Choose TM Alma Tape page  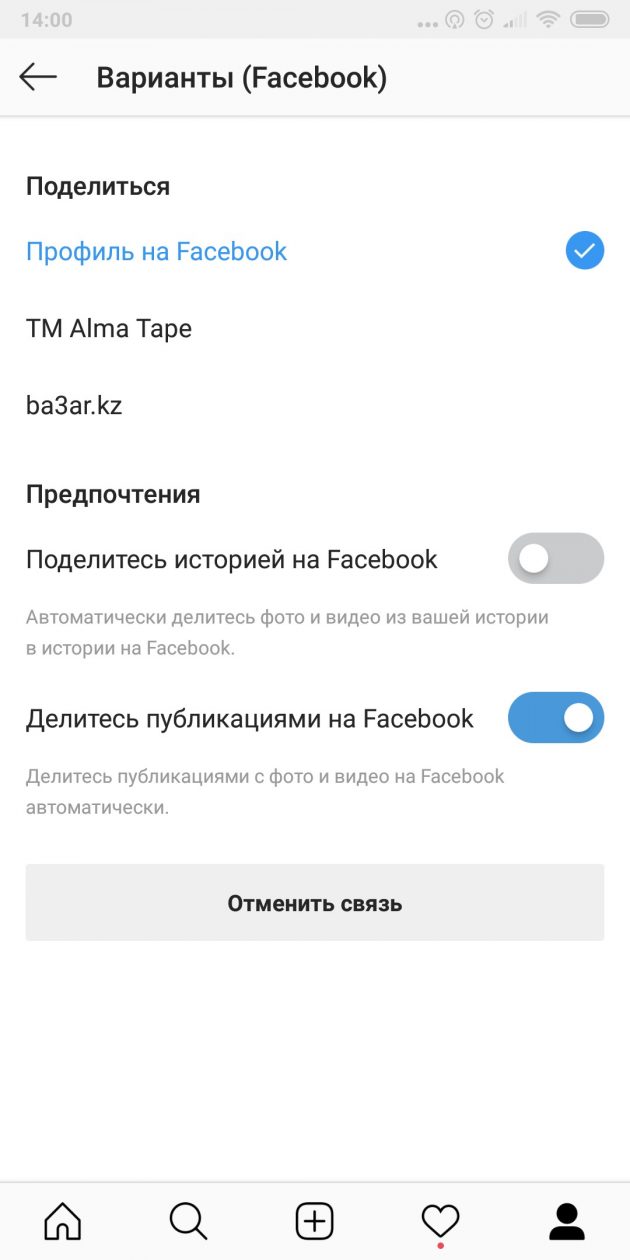pos(109,328)
